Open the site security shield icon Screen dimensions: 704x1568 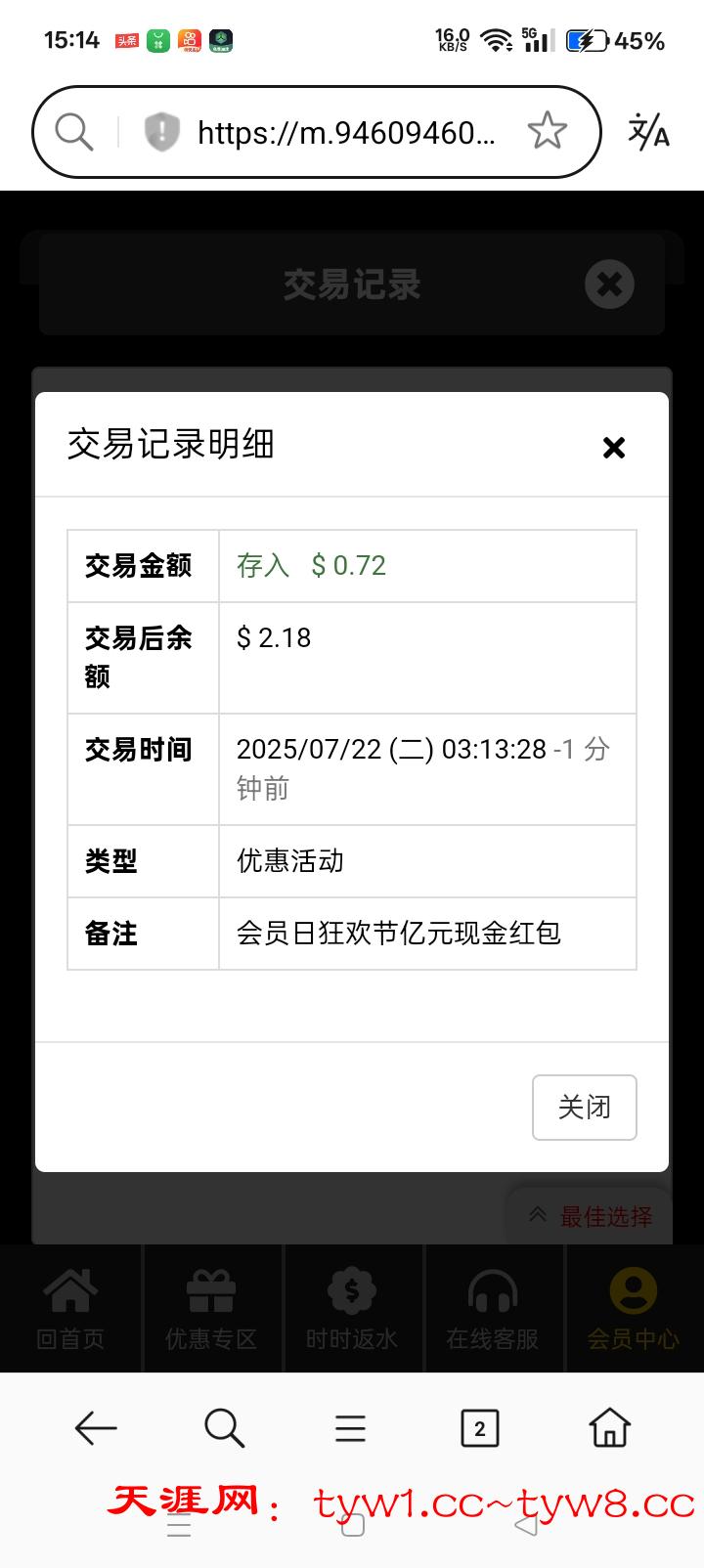(161, 132)
